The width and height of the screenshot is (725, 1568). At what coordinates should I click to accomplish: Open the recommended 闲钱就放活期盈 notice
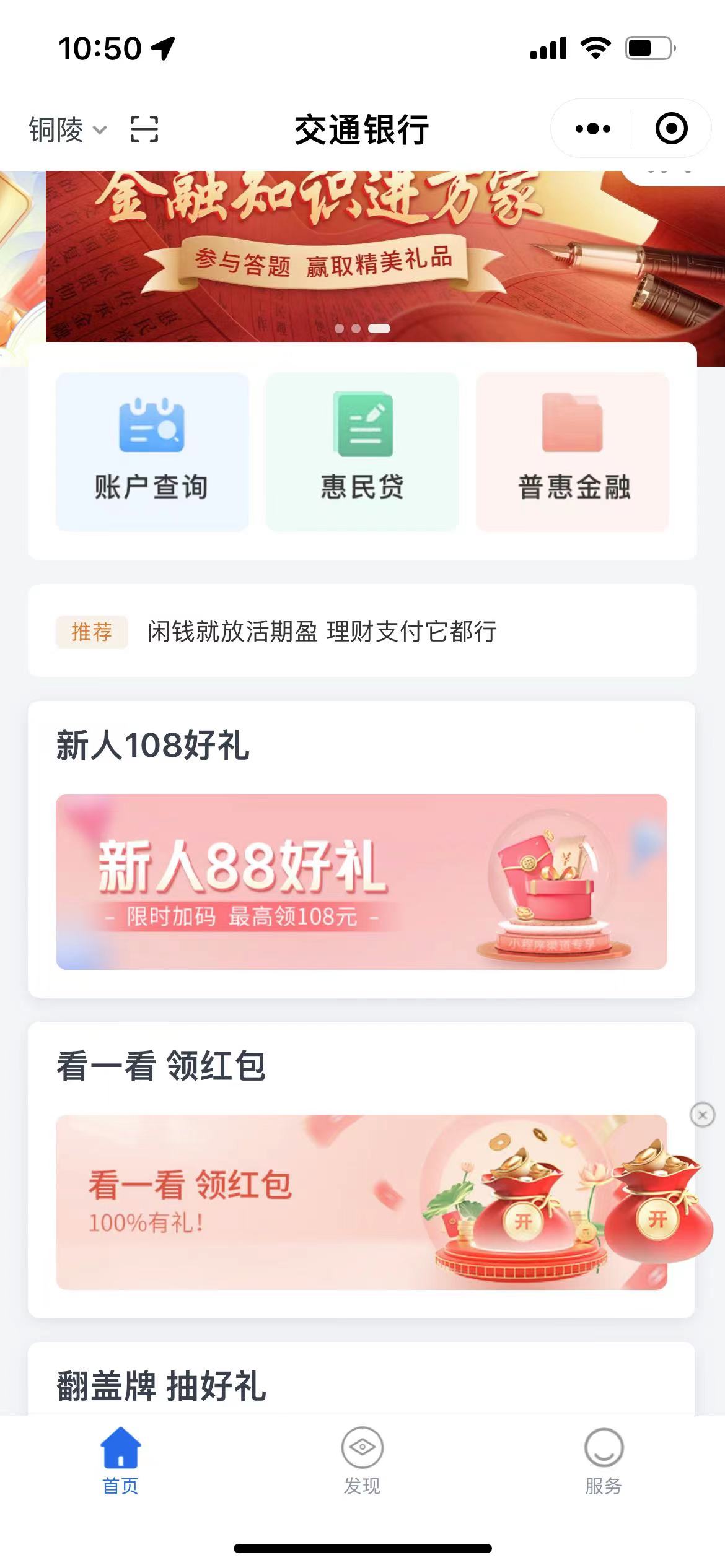click(x=322, y=632)
